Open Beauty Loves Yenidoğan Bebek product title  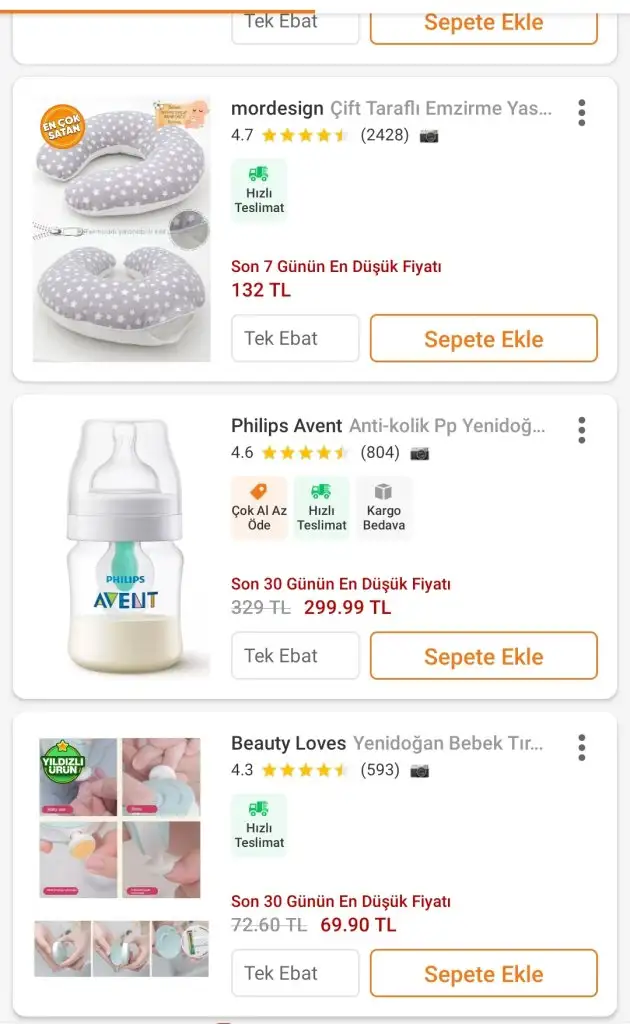388,743
